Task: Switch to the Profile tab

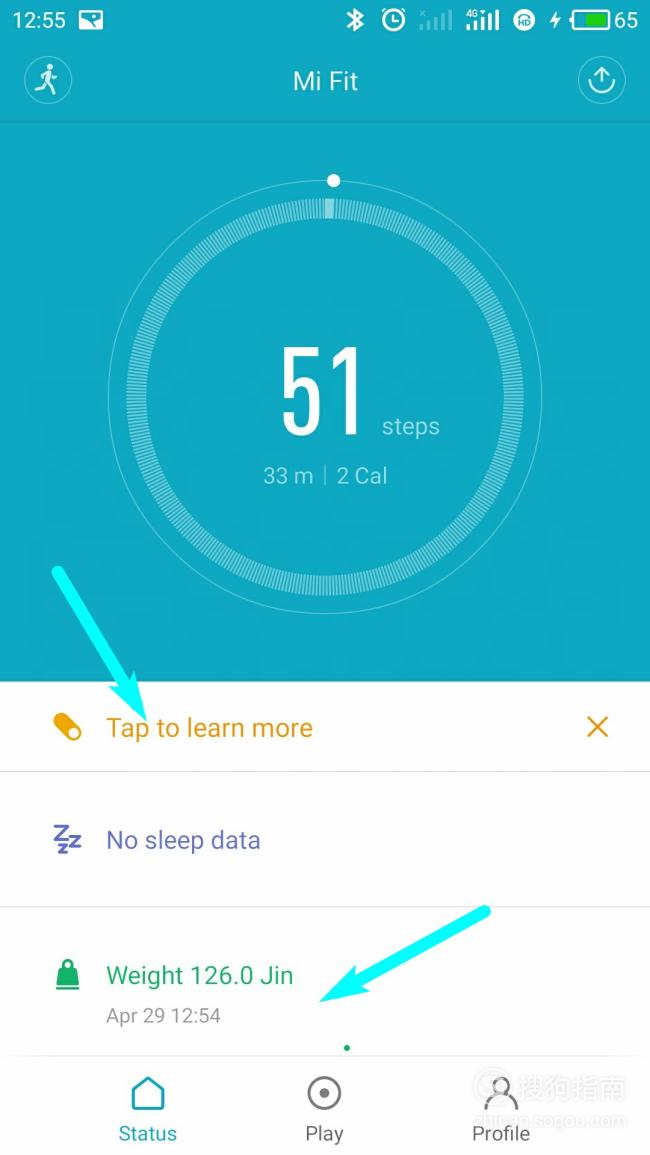Action: click(x=501, y=1109)
